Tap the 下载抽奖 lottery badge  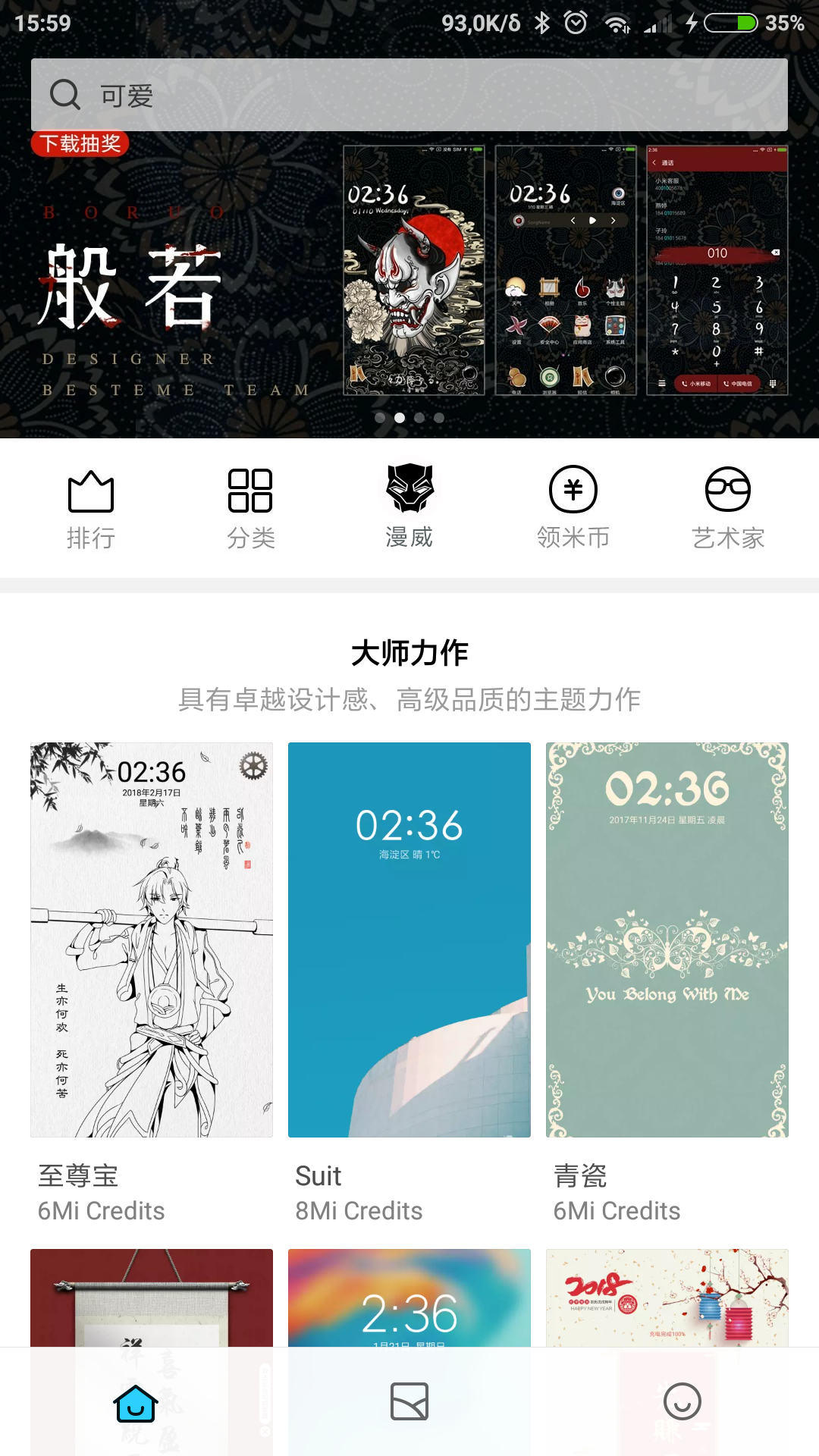pyautogui.click(x=80, y=143)
